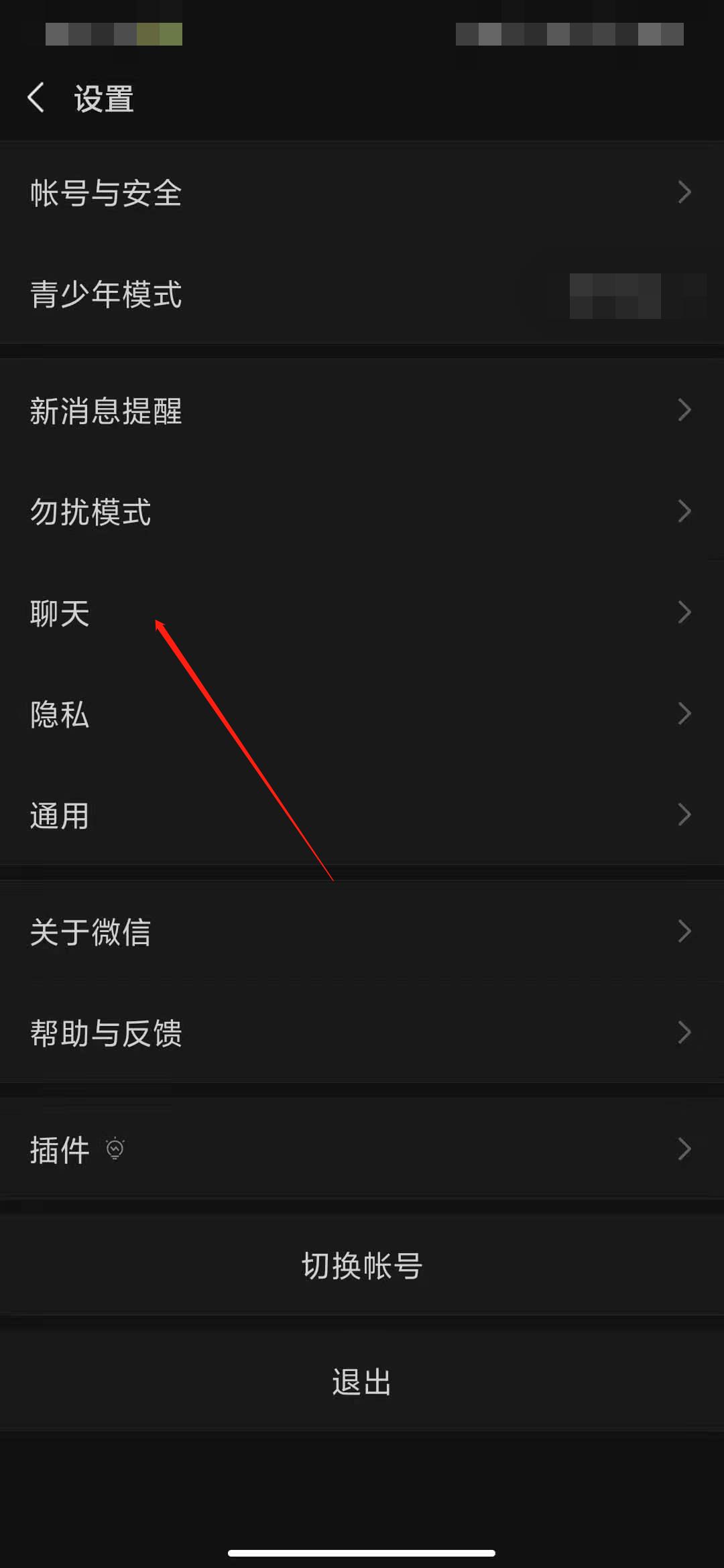Open 帮助与反馈 page
724x1568 pixels.
pos(362,1033)
